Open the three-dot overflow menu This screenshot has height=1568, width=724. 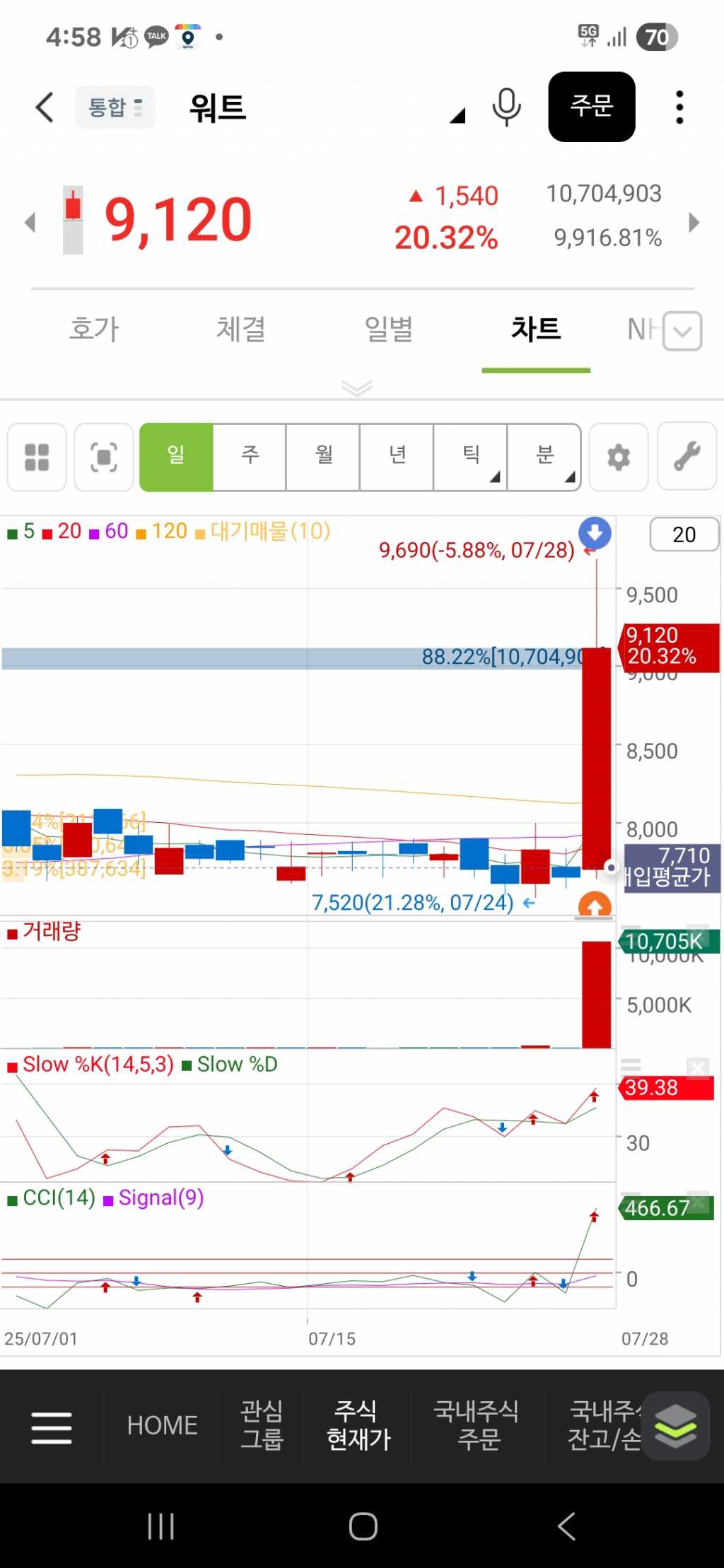(679, 107)
